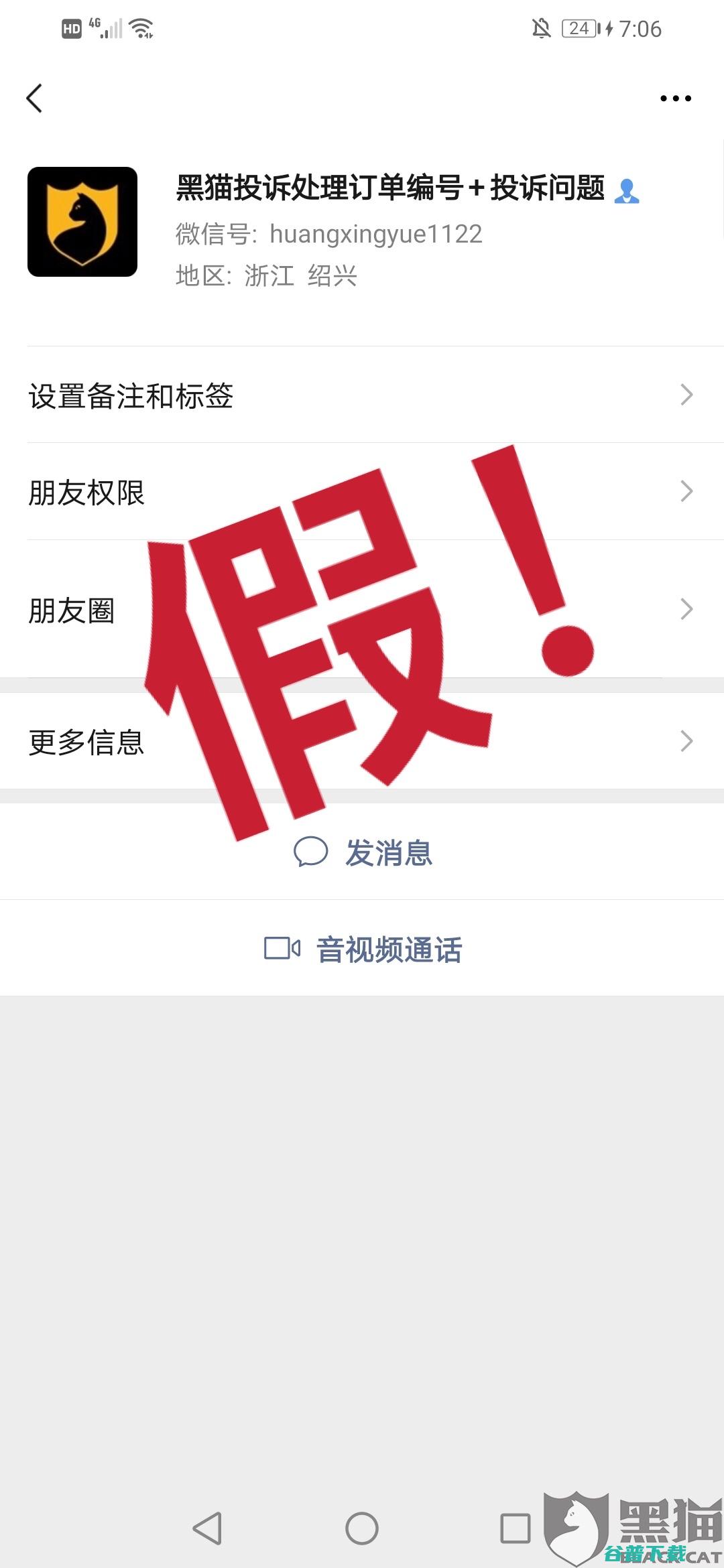The width and height of the screenshot is (724, 1568).
Task: Go back using the top-left arrow
Action: click(35, 99)
